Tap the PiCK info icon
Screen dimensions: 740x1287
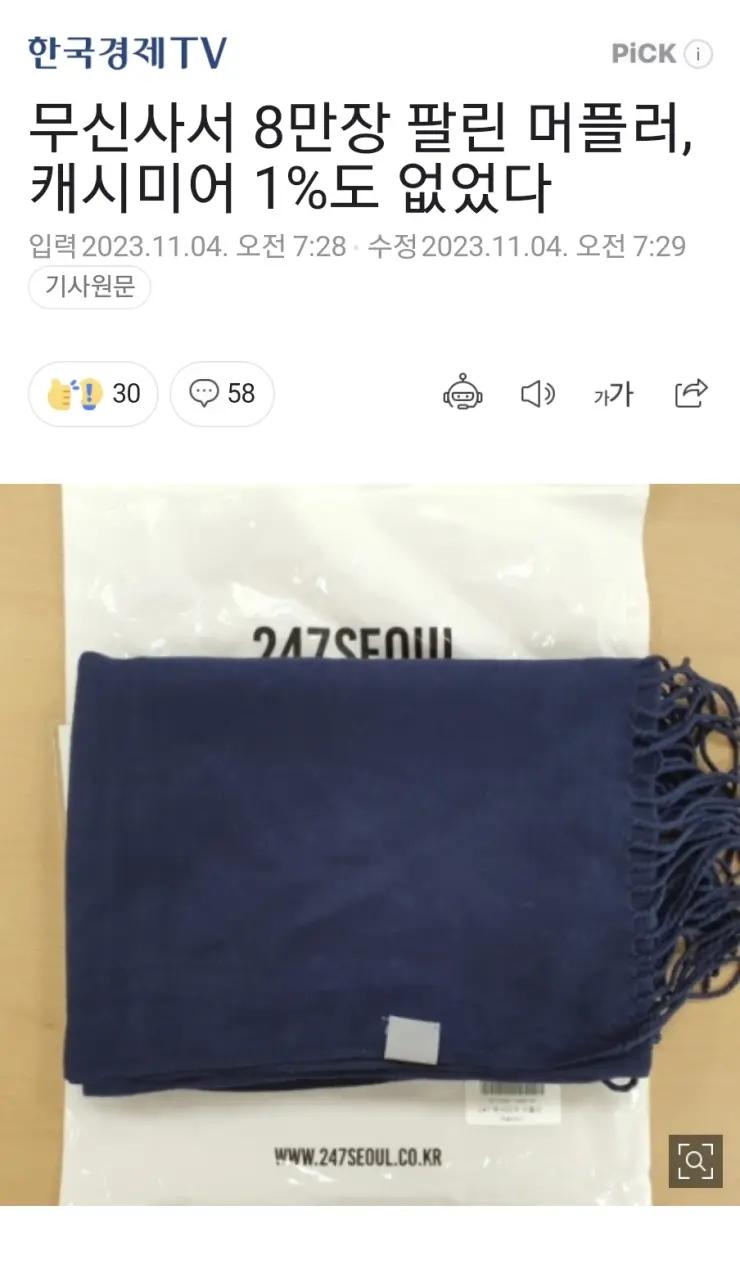click(698, 54)
